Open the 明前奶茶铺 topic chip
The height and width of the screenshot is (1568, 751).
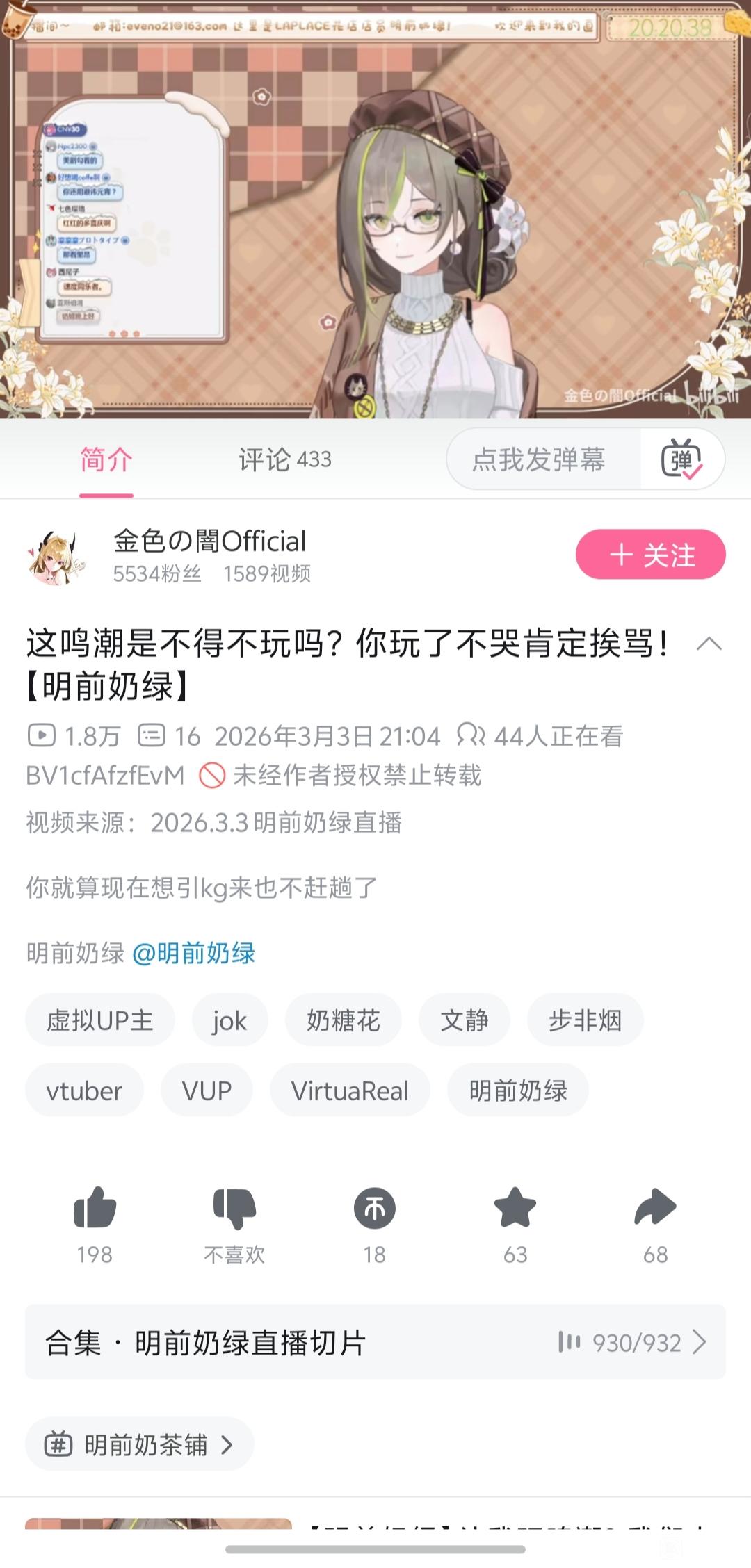pyautogui.click(x=140, y=1445)
